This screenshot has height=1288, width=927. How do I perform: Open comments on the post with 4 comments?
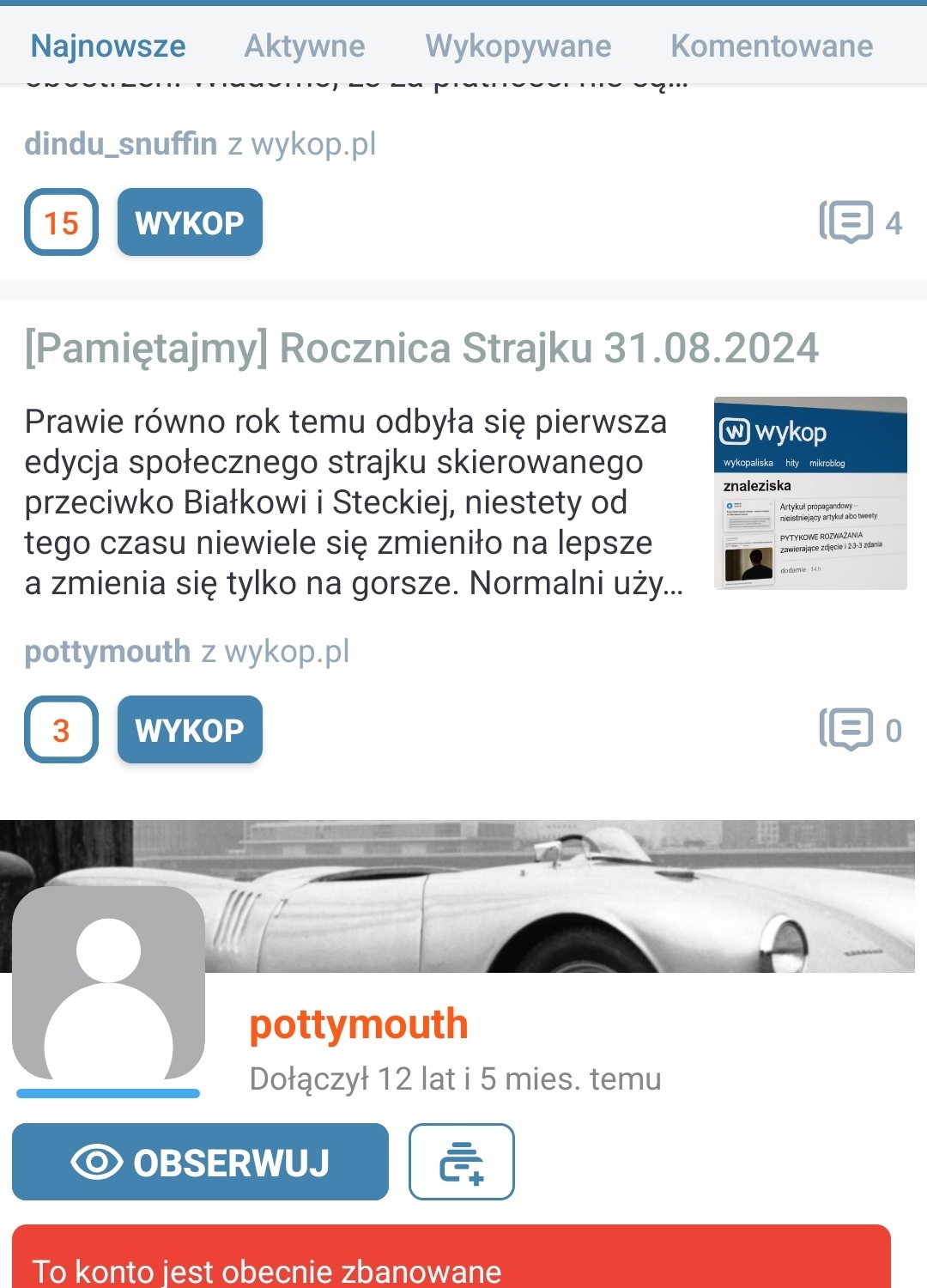860,223
